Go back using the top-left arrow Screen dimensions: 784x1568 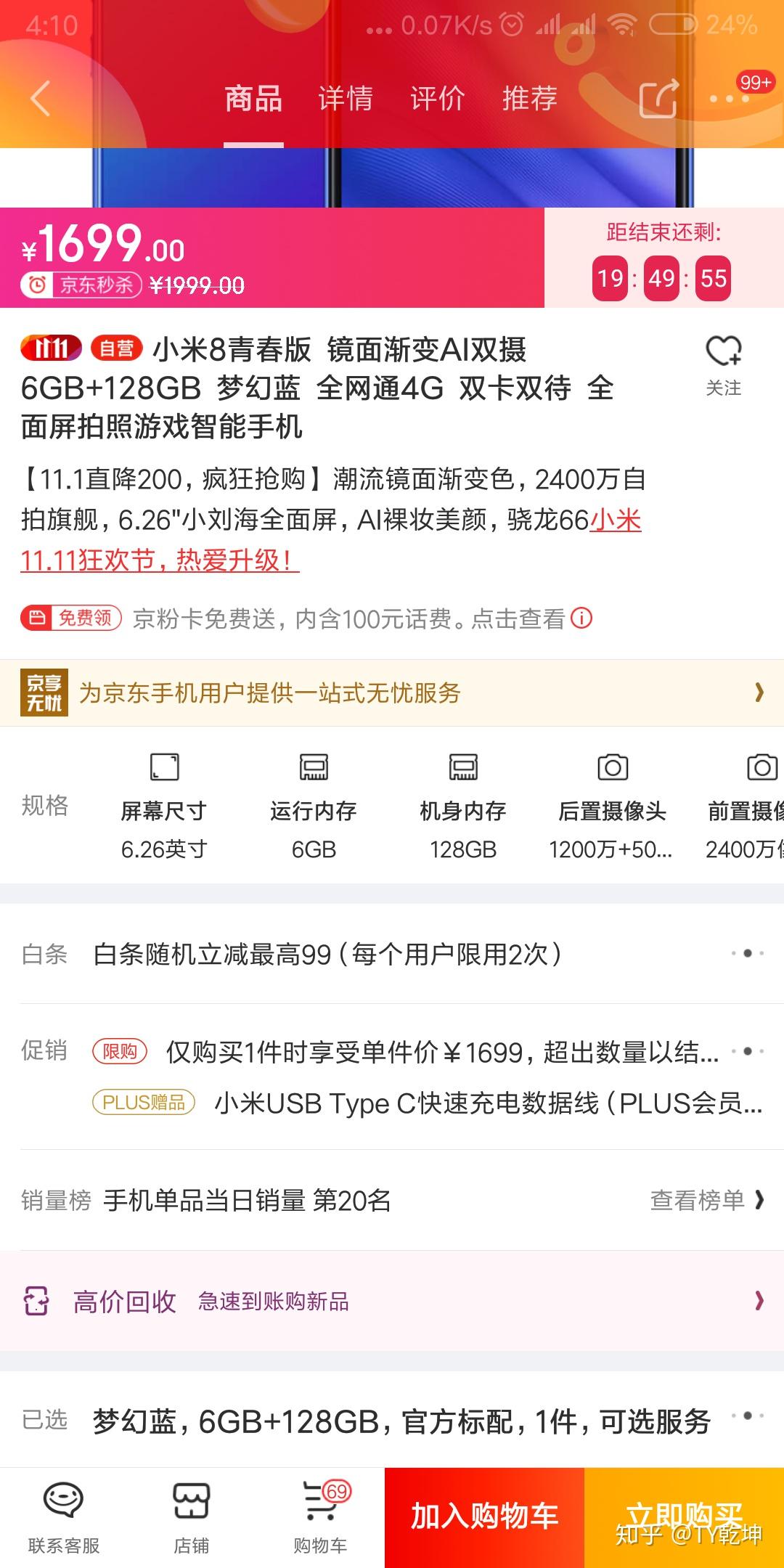41,99
